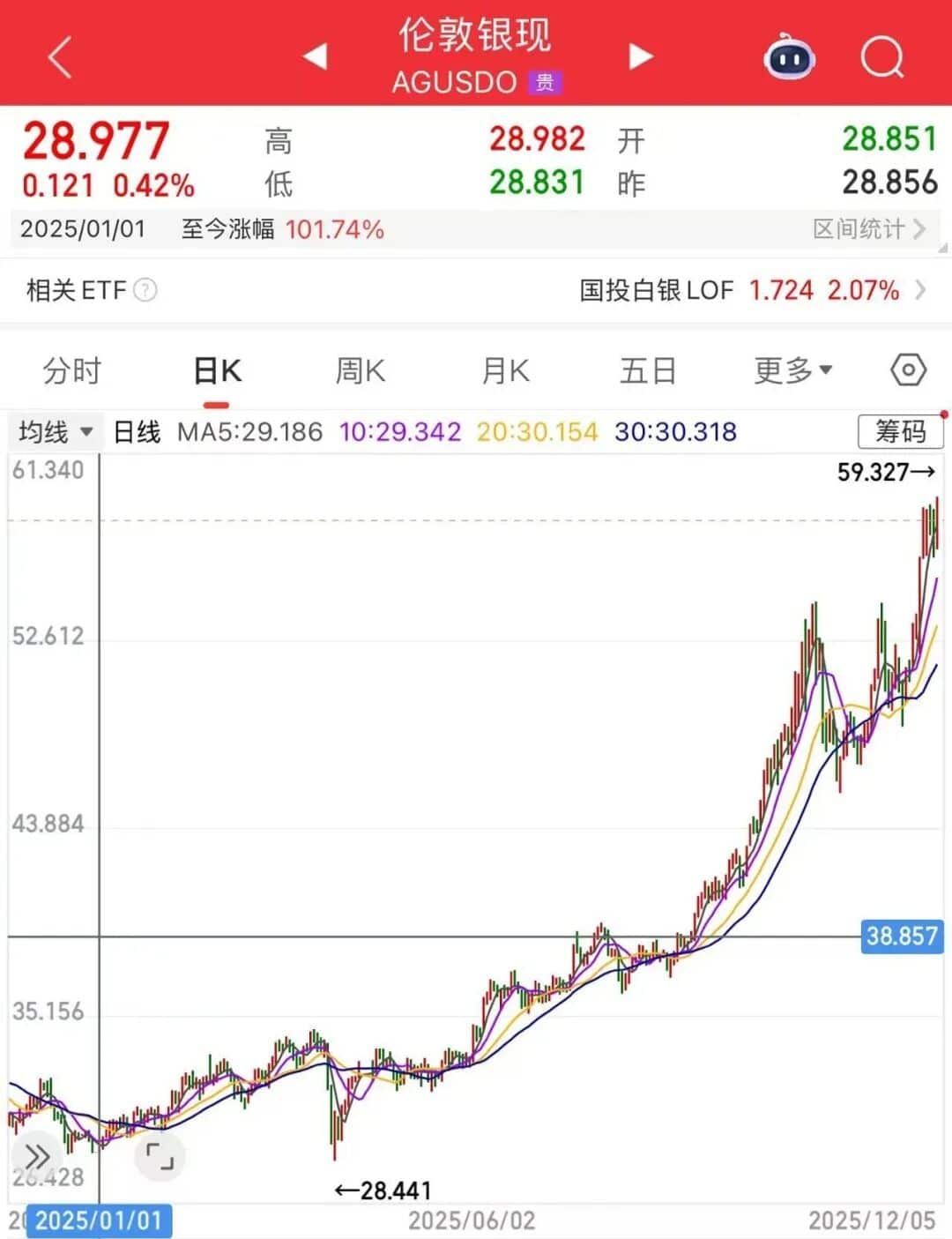Viewport: 952px width, 1239px height.
Task: Switch to the 分时 intraday tab
Action: (x=71, y=370)
